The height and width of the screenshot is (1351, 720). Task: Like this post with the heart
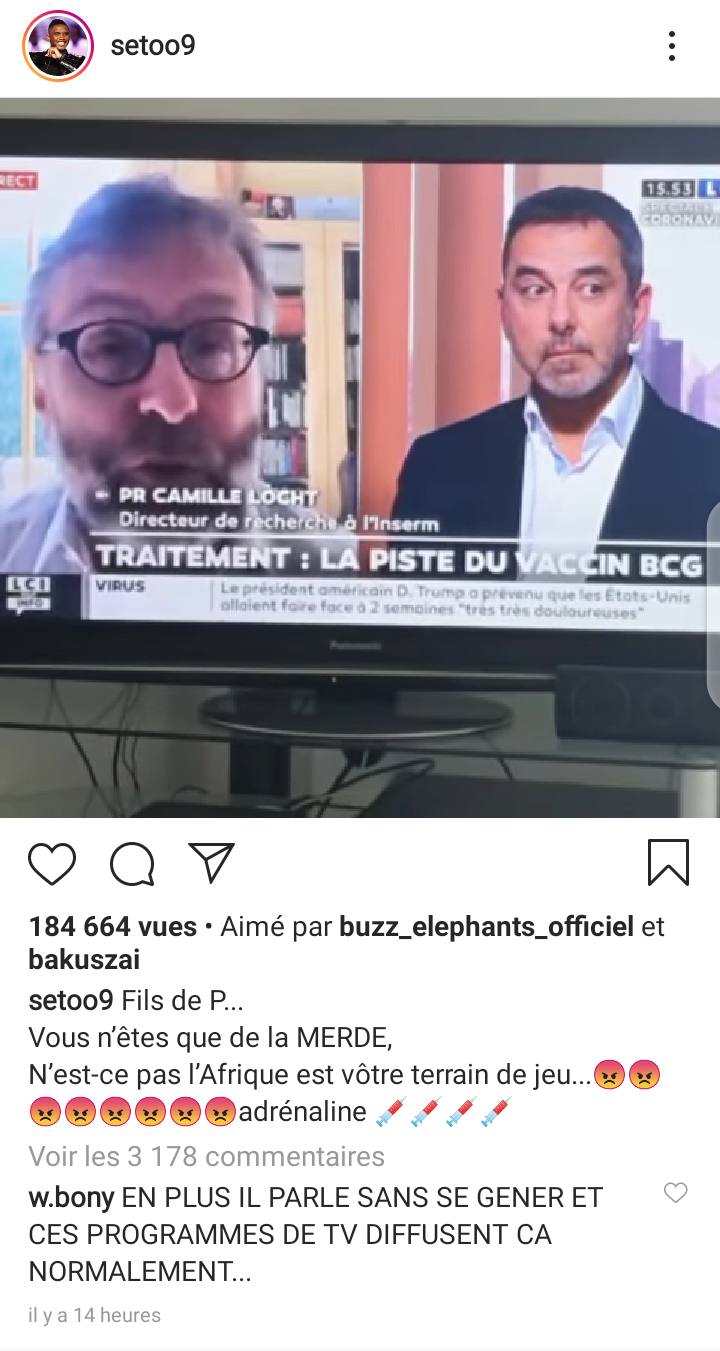click(53, 862)
